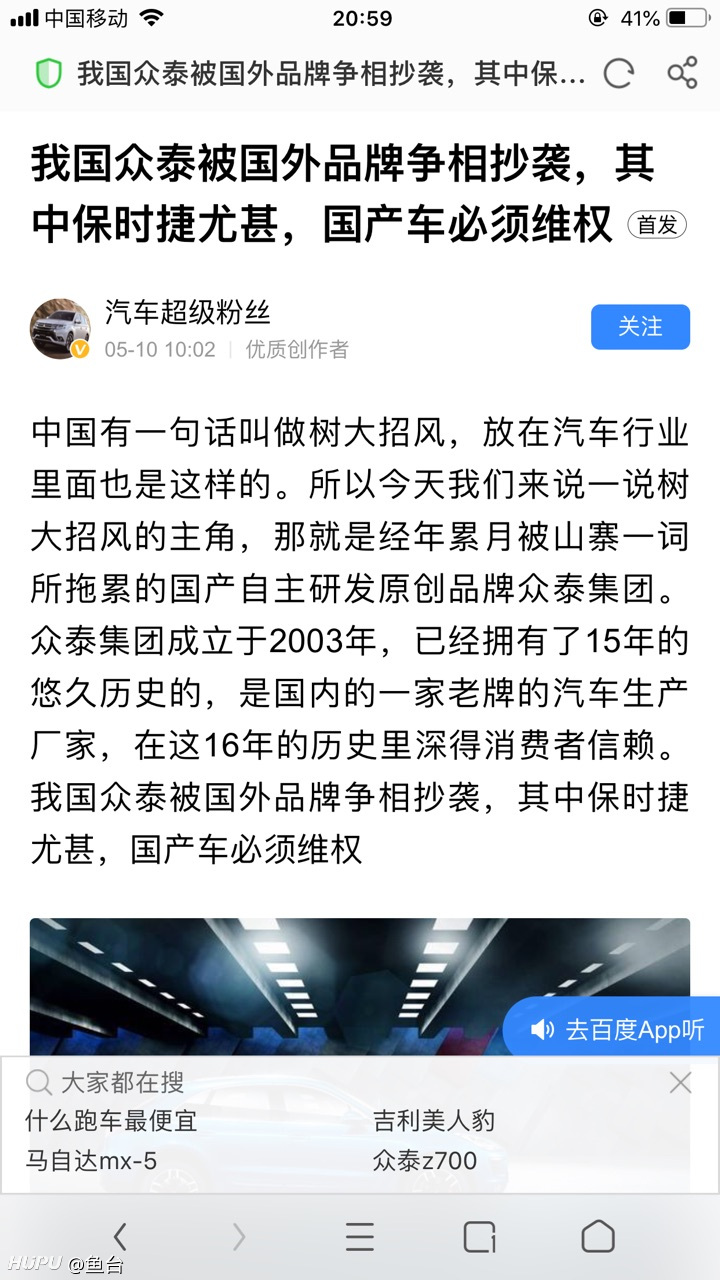Open the tabs switcher in bottom bar
The height and width of the screenshot is (1280, 720).
tap(480, 1237)
